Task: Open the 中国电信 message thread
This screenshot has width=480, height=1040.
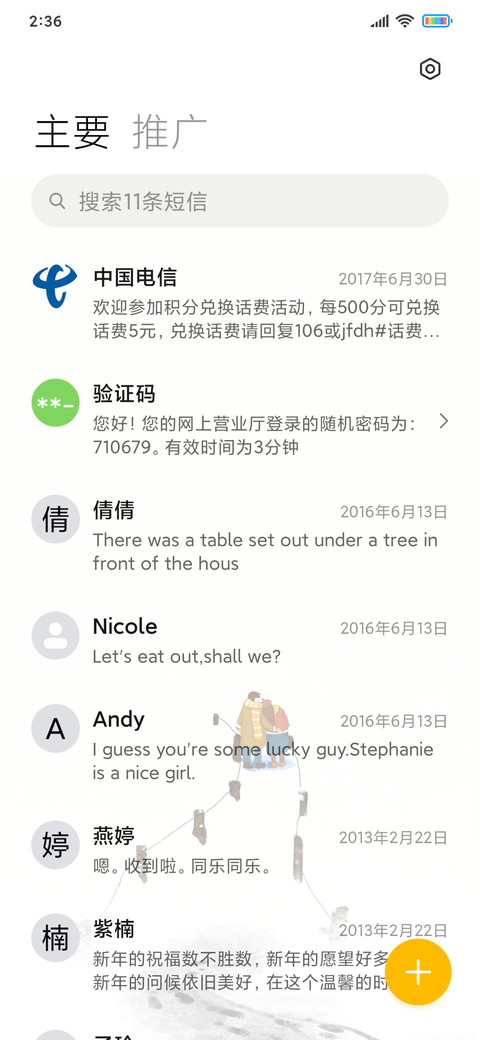Action: pyautogui.click(x=240, y=303)
